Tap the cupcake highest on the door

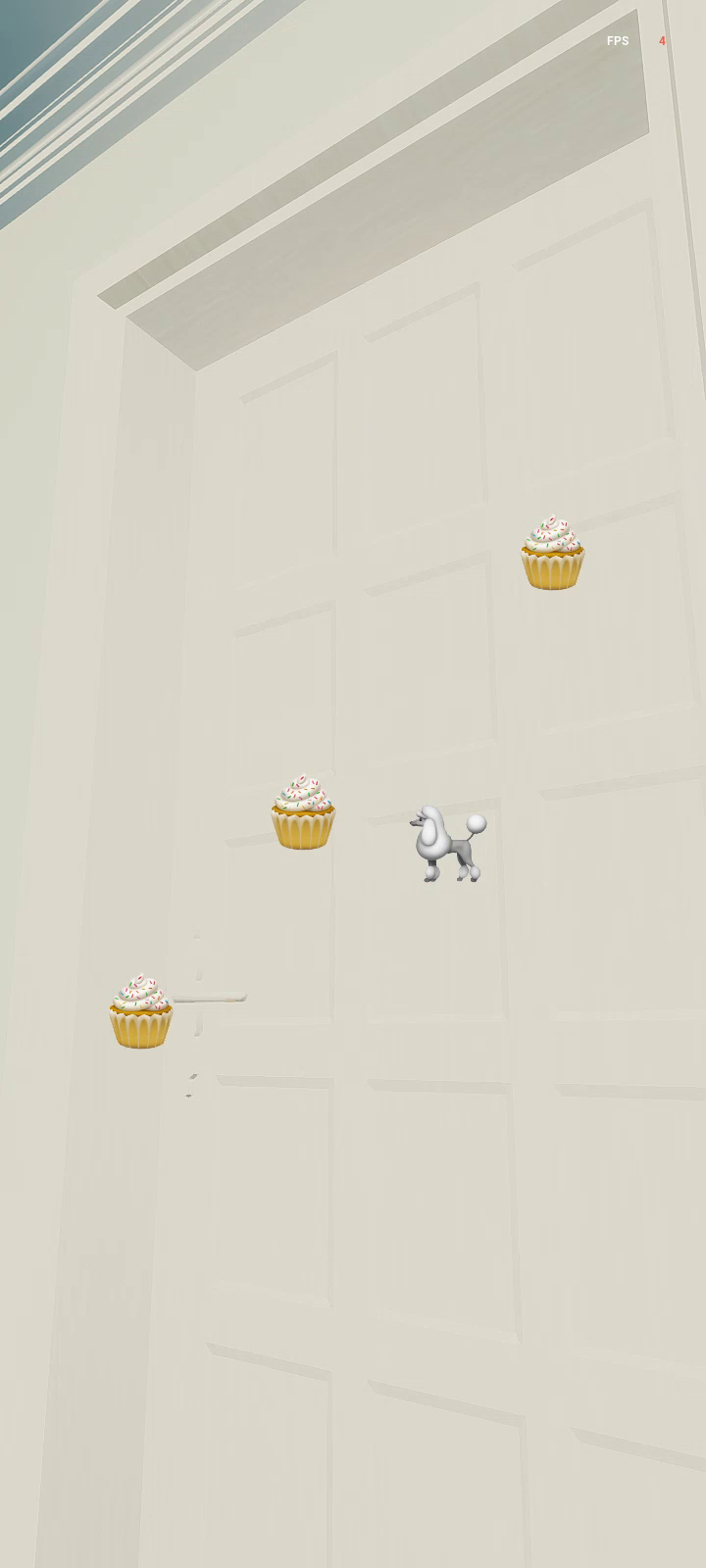(x=552, y=554)
